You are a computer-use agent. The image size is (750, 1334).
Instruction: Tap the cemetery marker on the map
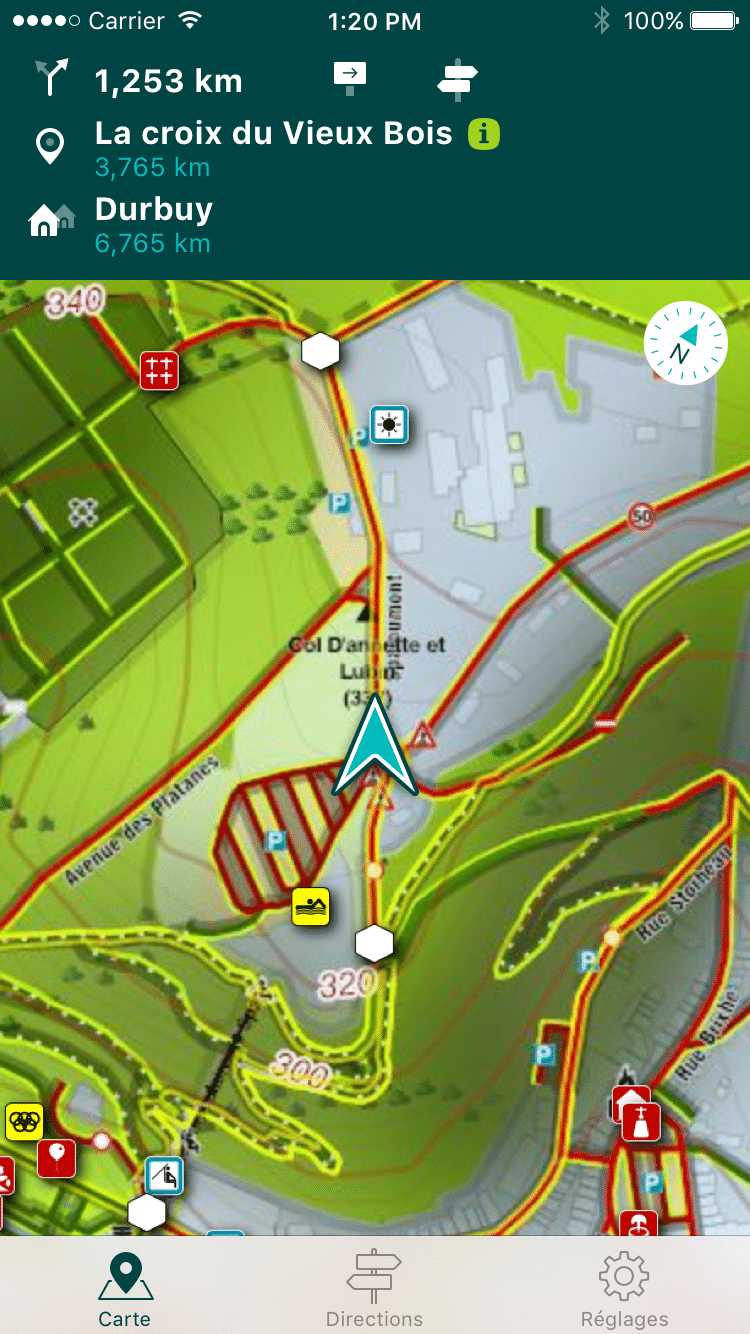point(159,370)
